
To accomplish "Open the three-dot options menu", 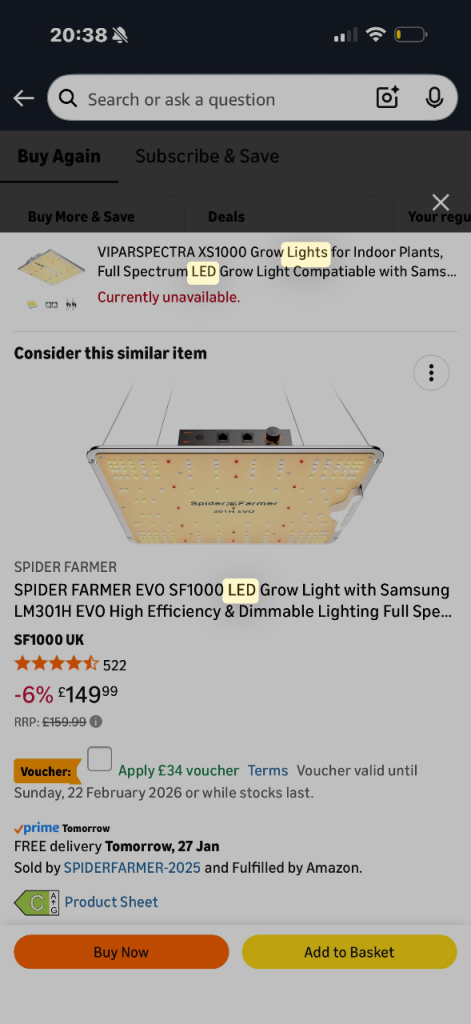I will (x=430, y=373).
